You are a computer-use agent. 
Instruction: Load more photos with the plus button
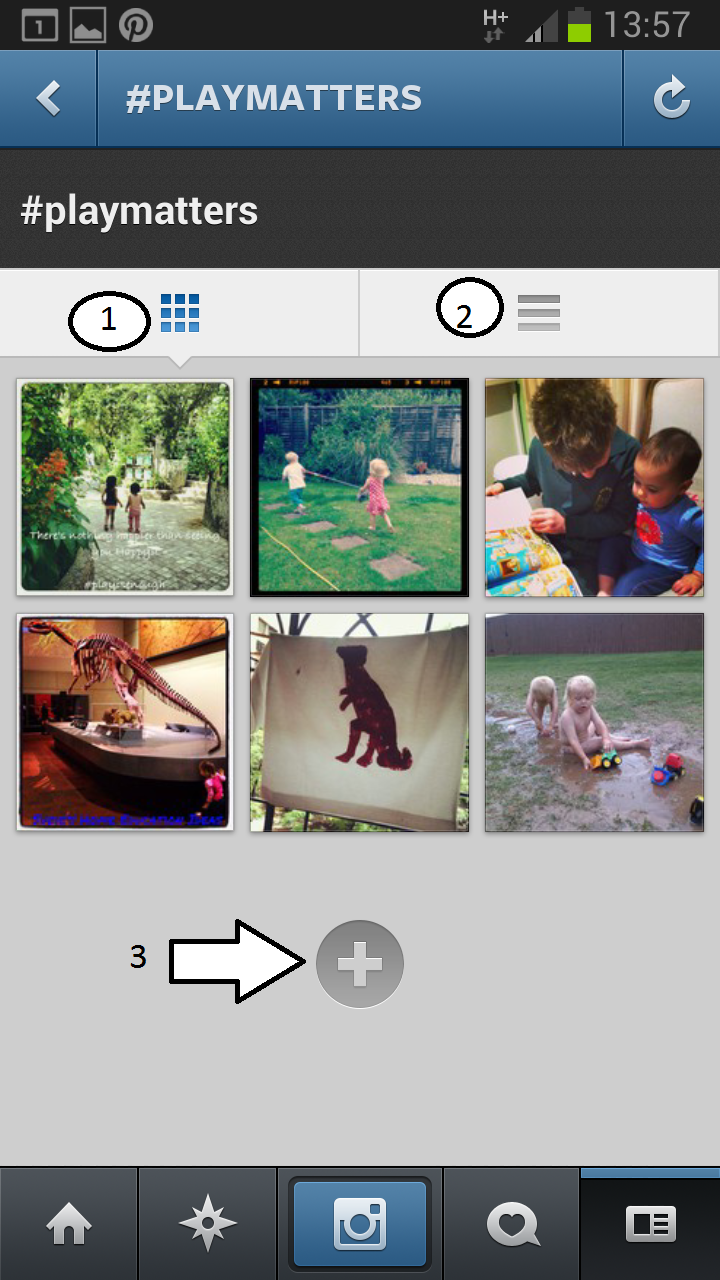point(360,964)
